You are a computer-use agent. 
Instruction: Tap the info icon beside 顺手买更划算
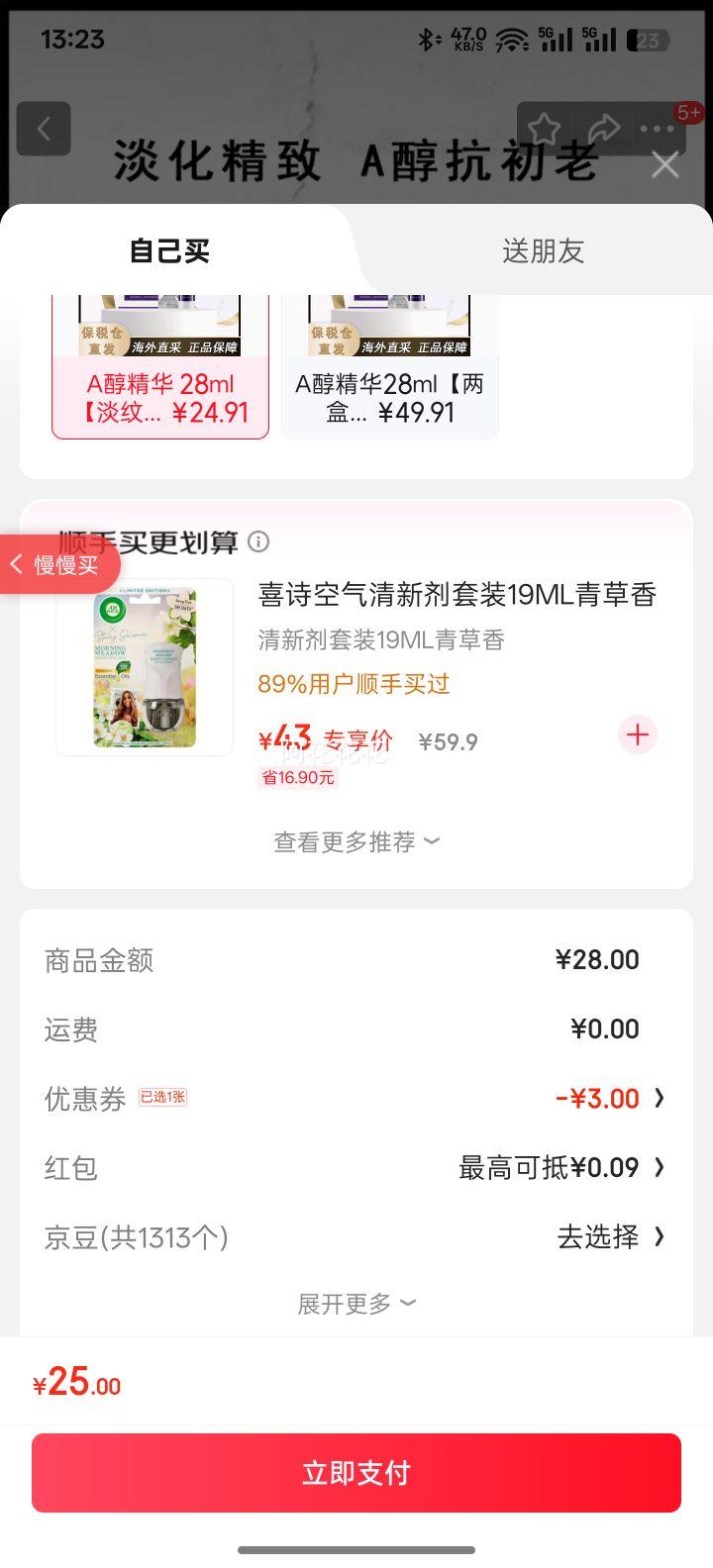tap(258, 542)
